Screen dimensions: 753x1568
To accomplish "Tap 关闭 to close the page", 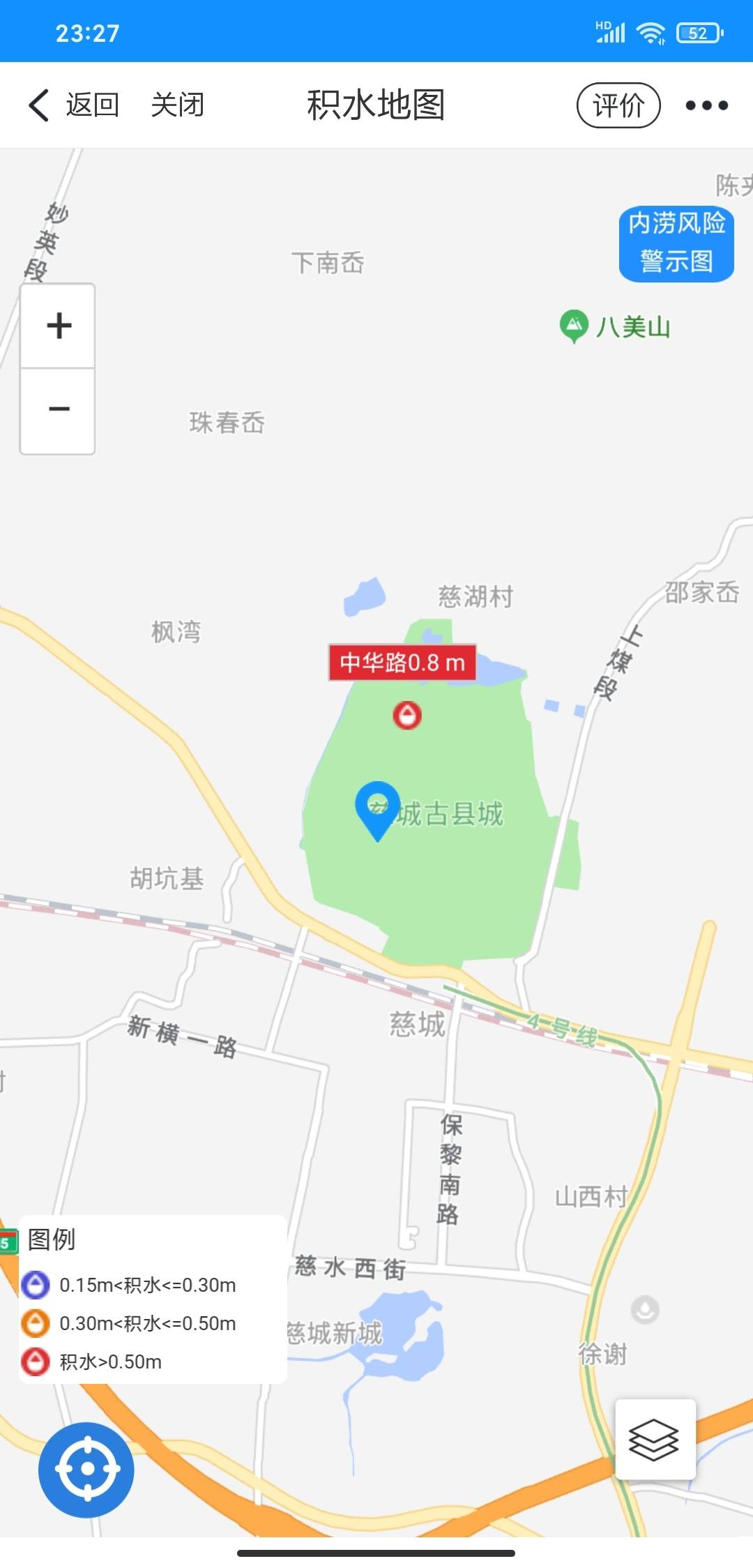I will [177, 105].
